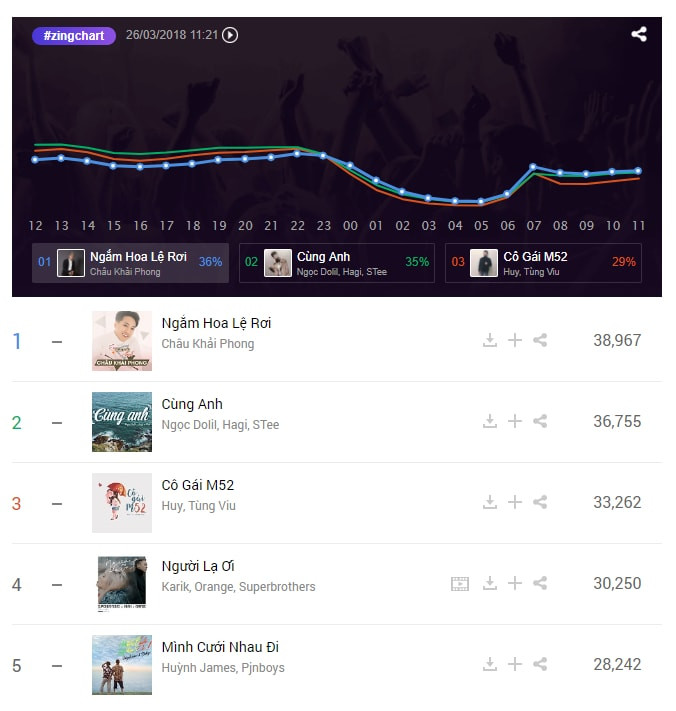Download Ngắm Hoa Lệ Rơi

[x=490, y=340]
